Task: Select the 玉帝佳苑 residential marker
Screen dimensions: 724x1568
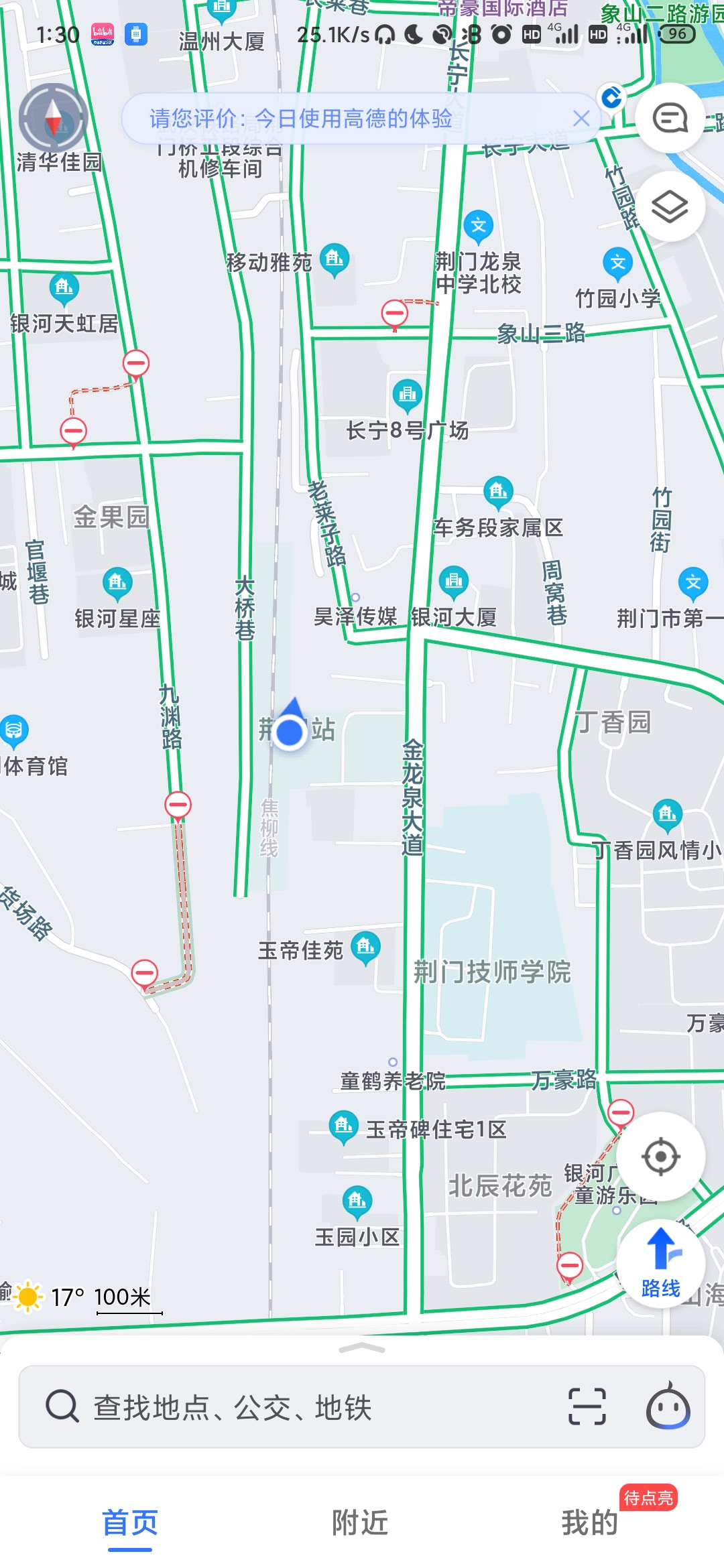Action: tap(365, 948)
